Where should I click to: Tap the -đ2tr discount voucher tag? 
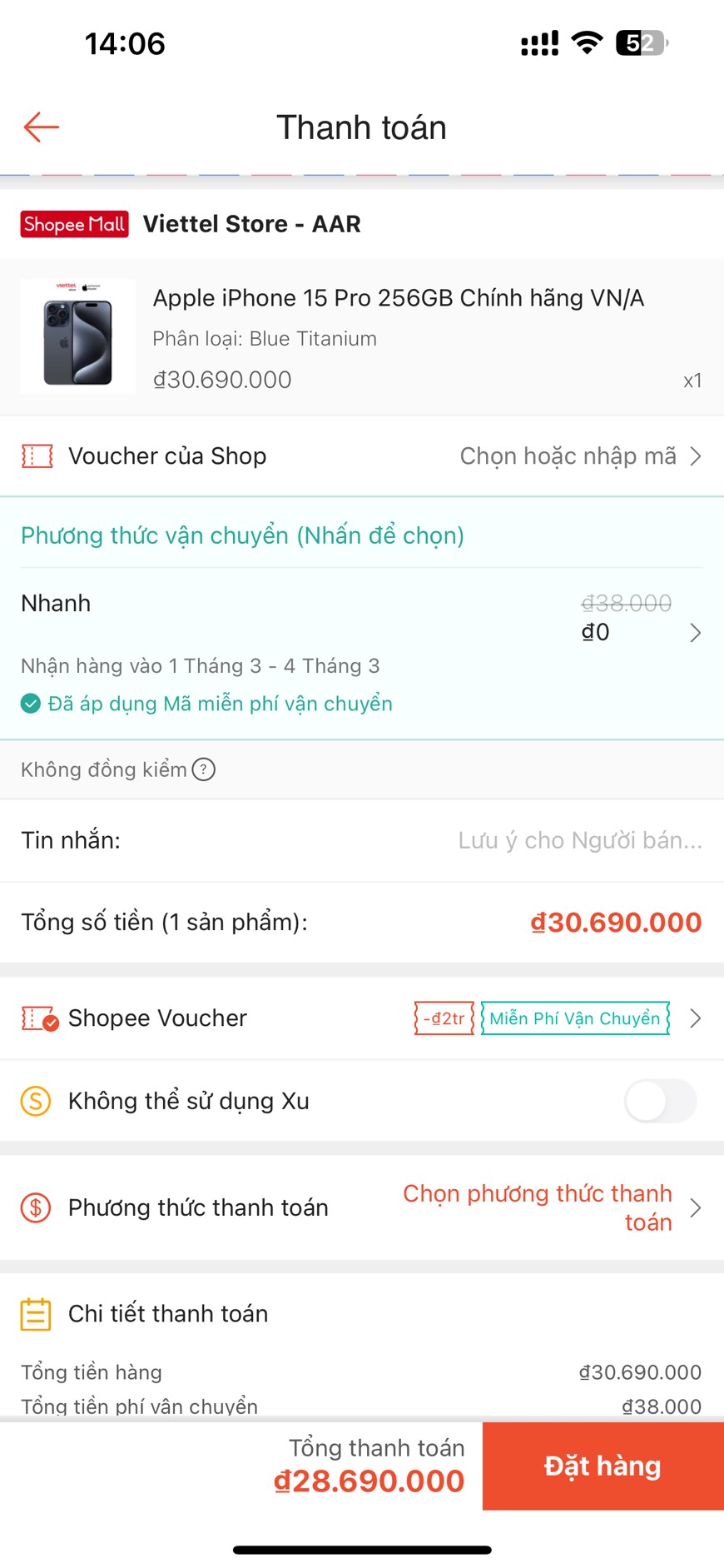click(x=443, y=1018)
